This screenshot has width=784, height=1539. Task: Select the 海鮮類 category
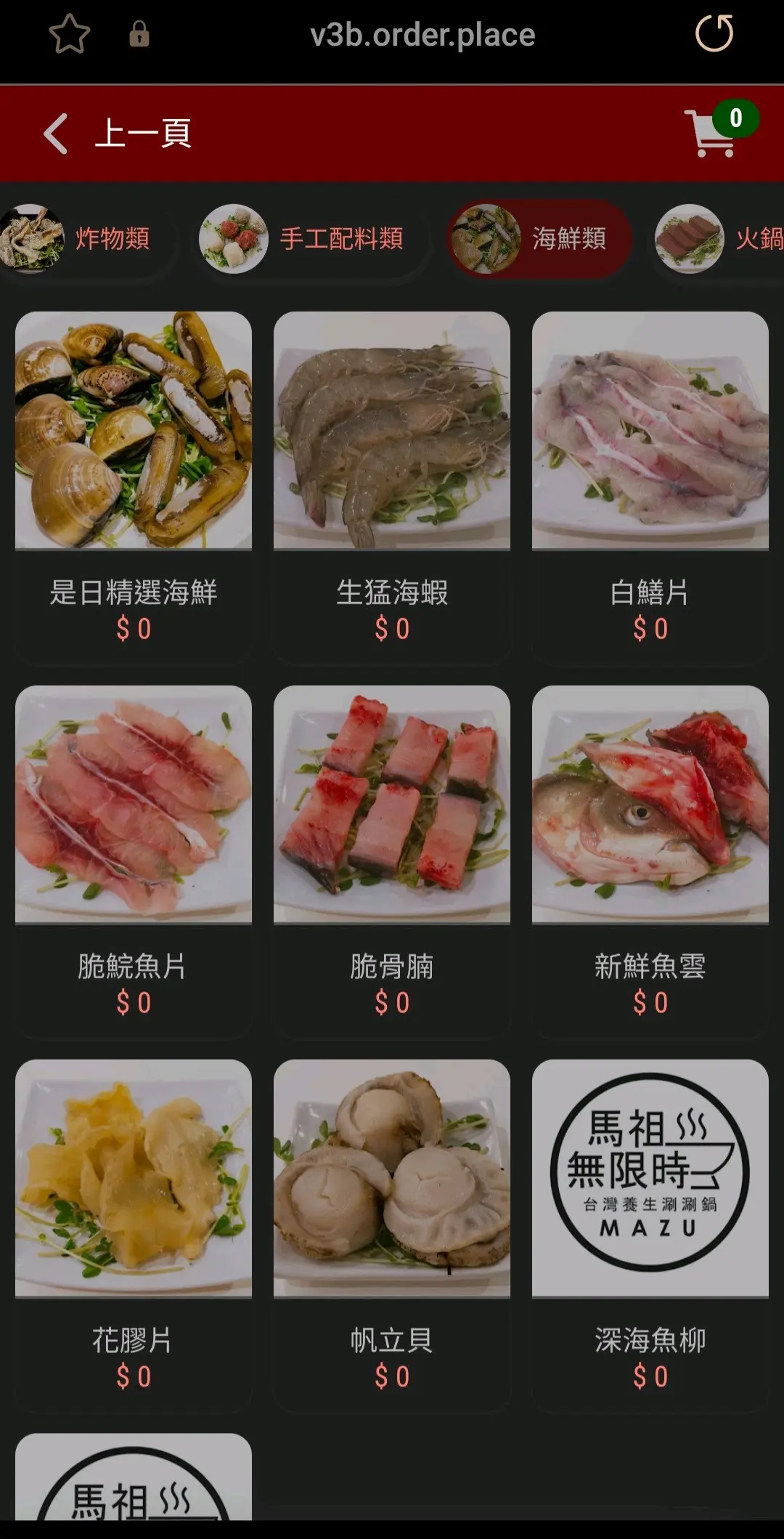[538, 239]
